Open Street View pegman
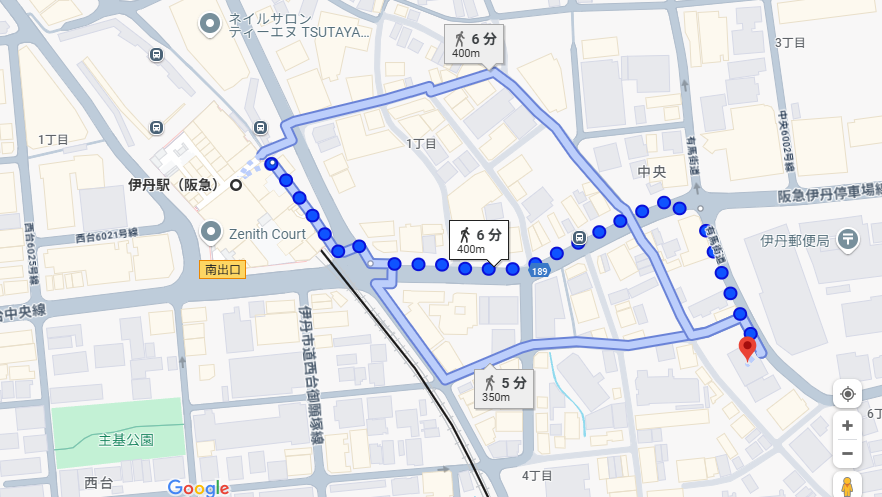This screenshot has height=497, width=882. click(847, 487)
